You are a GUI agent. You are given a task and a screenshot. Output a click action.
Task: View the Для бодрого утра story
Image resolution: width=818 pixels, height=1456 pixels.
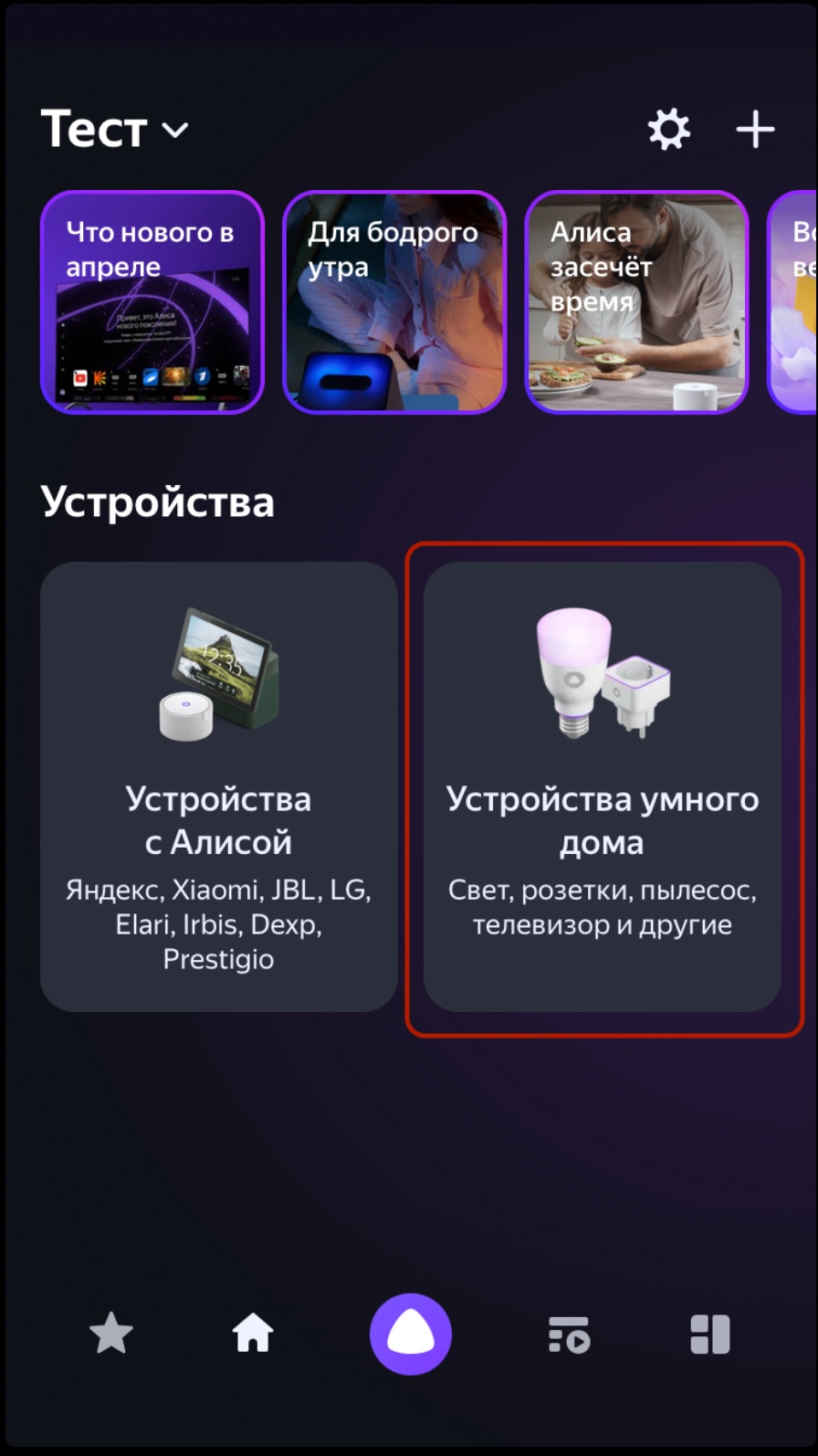click(394, 302)
